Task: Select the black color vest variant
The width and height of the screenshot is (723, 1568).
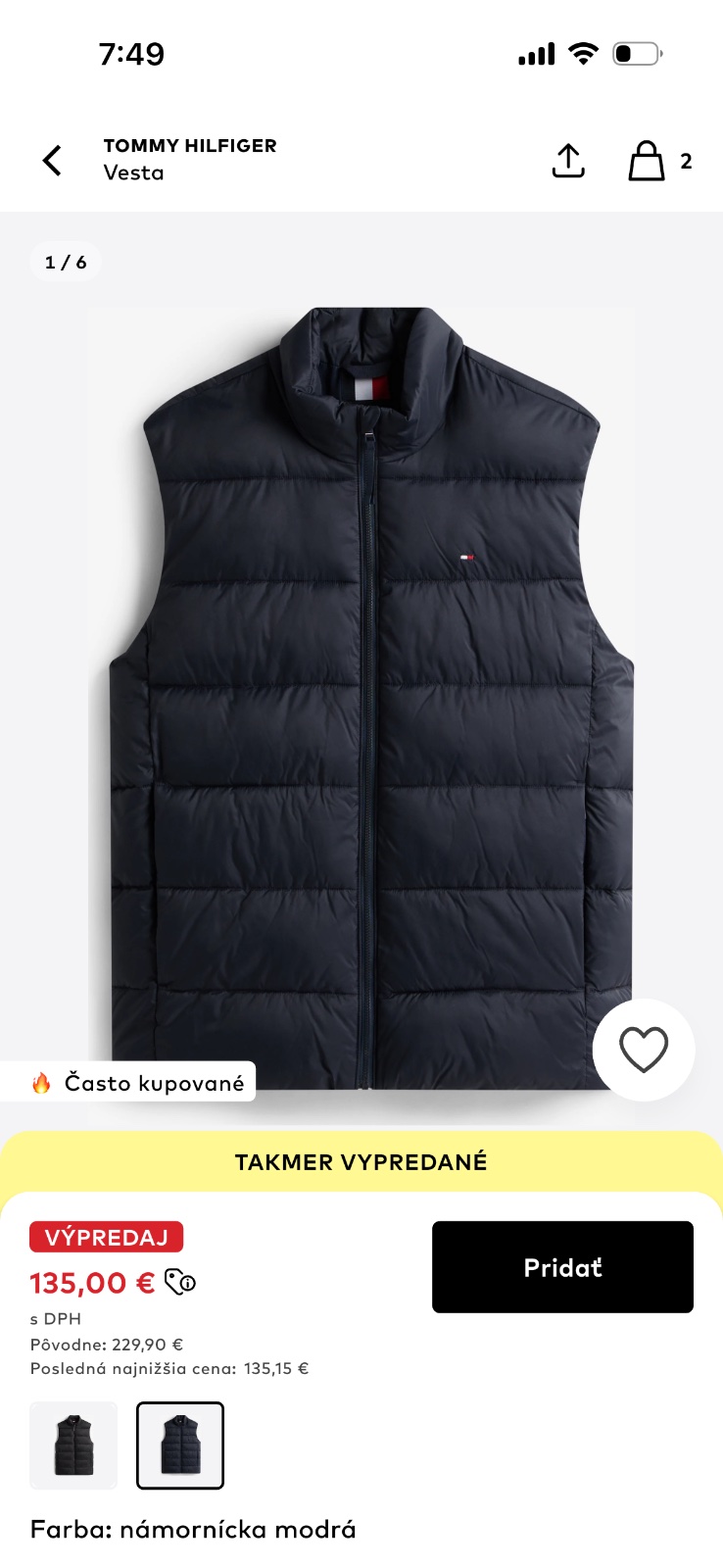Action: [x=73, y=1445]
